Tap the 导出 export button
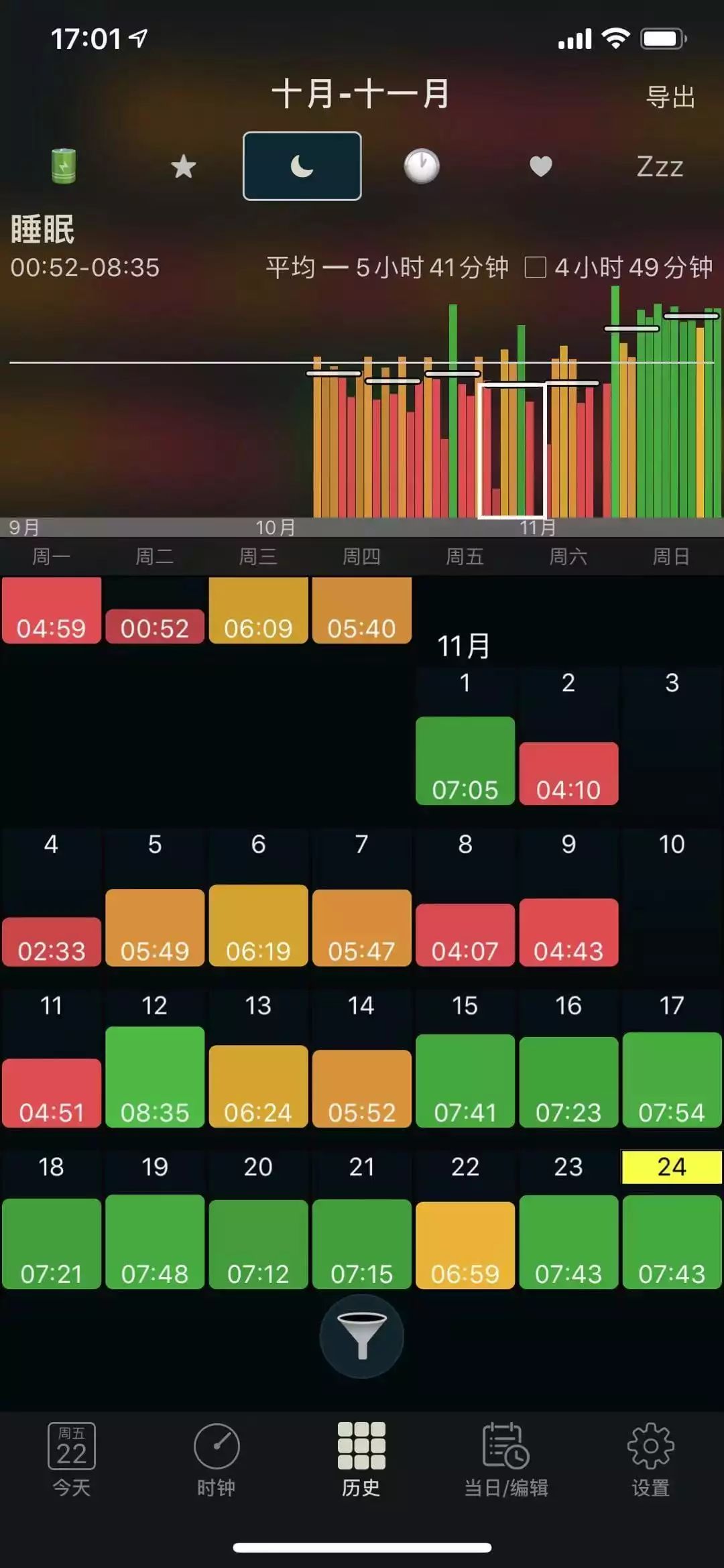The height and width of the screenshot is (1568, 724). coord(670,98)
